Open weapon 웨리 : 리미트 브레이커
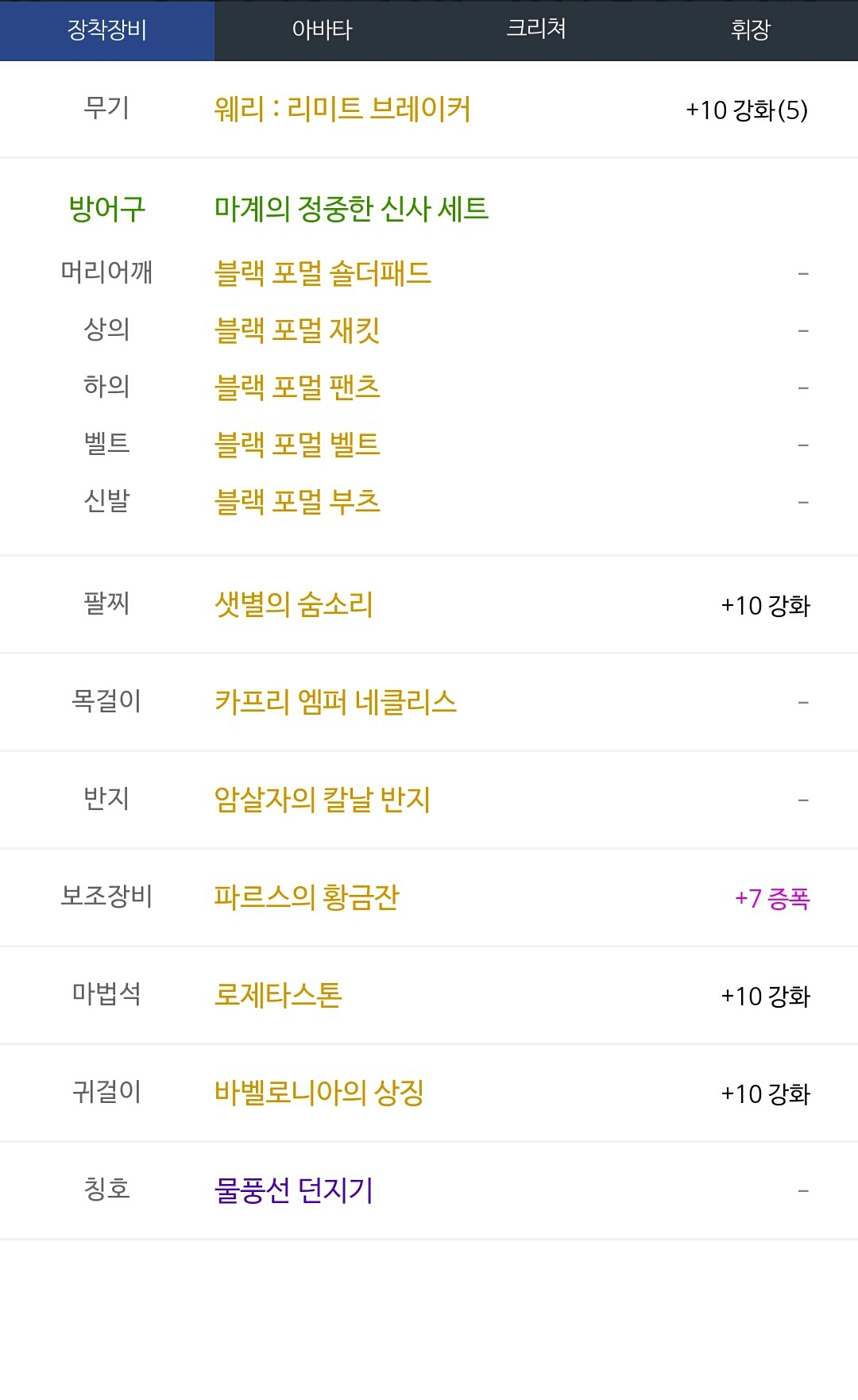This screenshot has width=858, height=1400. tap(342, 109)
